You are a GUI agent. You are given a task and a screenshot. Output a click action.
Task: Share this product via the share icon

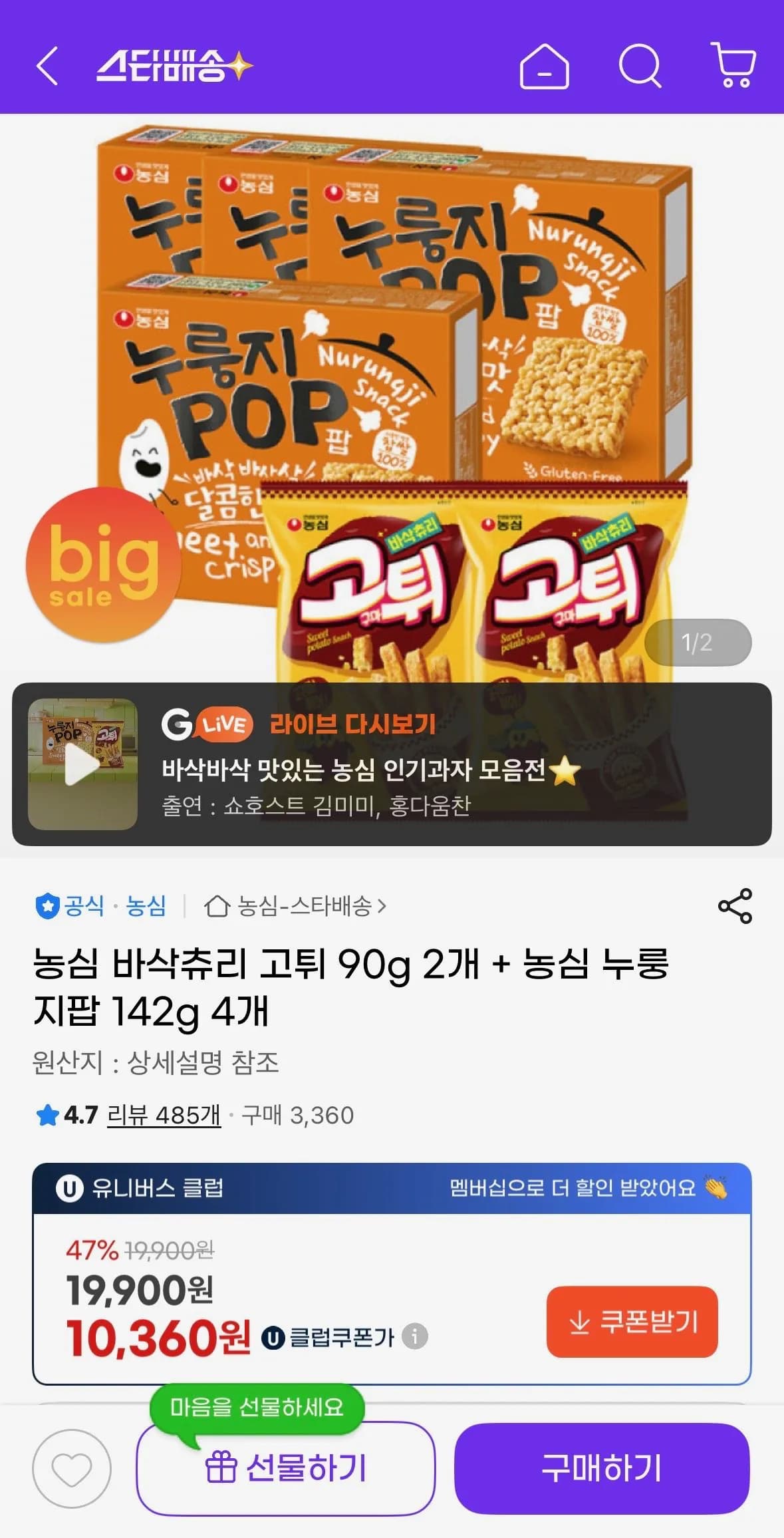pos(734,905)
